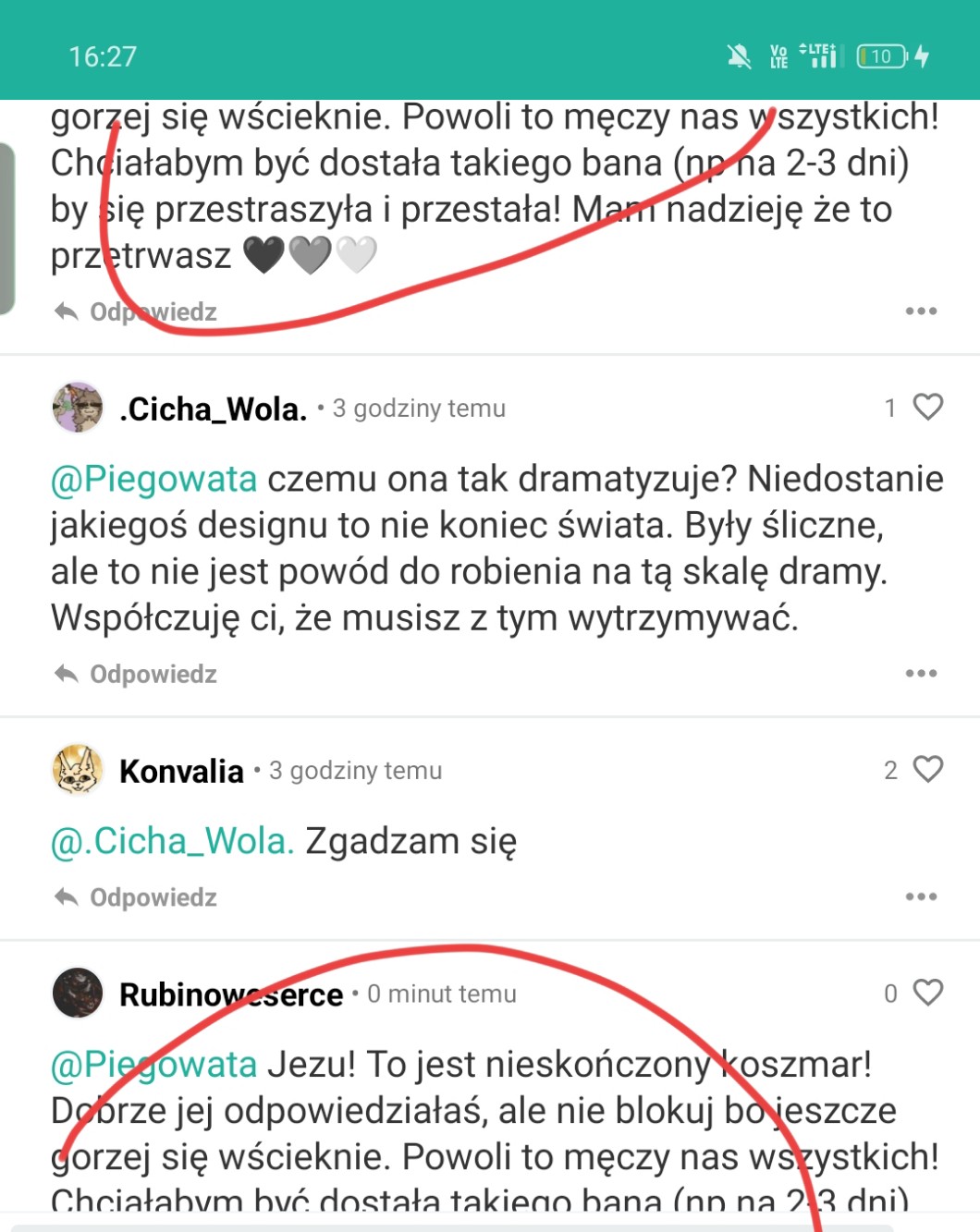Screen dimensions: 980x1232
Task: Open options menu for .Cicha_Wola.'s comment
Action: (x=921, y=674)
